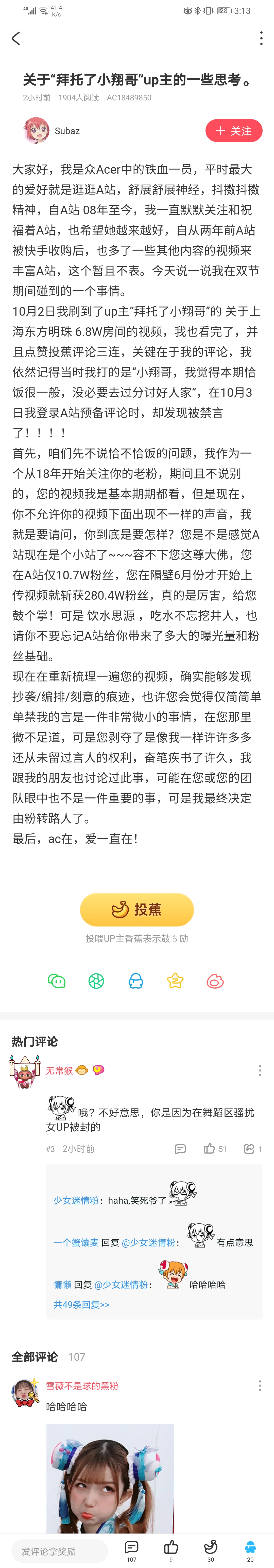Reply to 无常猴's comment
Screen dimensions: 274x1568
point(180,1149)
